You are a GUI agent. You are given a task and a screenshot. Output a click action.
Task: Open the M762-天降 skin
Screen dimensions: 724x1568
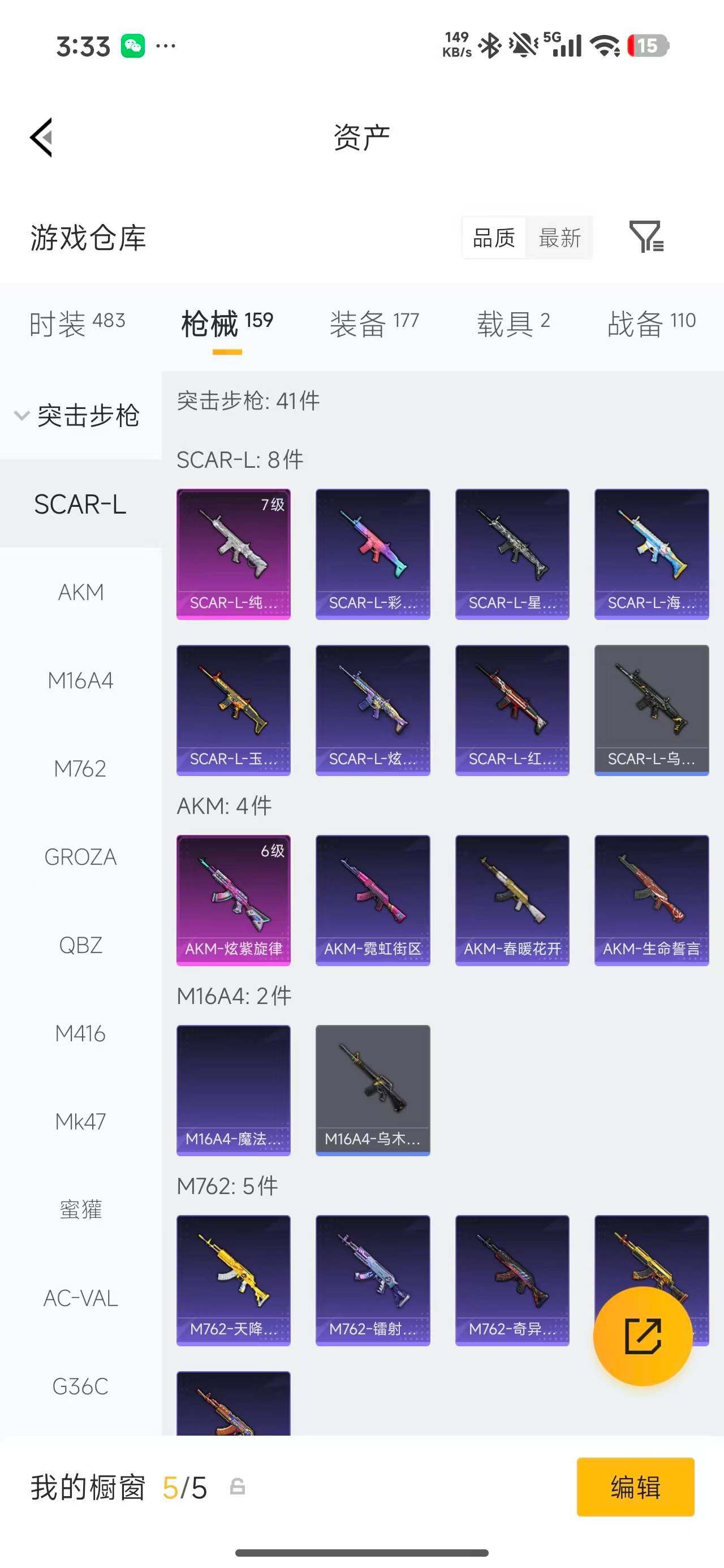tap(233, 1280)
